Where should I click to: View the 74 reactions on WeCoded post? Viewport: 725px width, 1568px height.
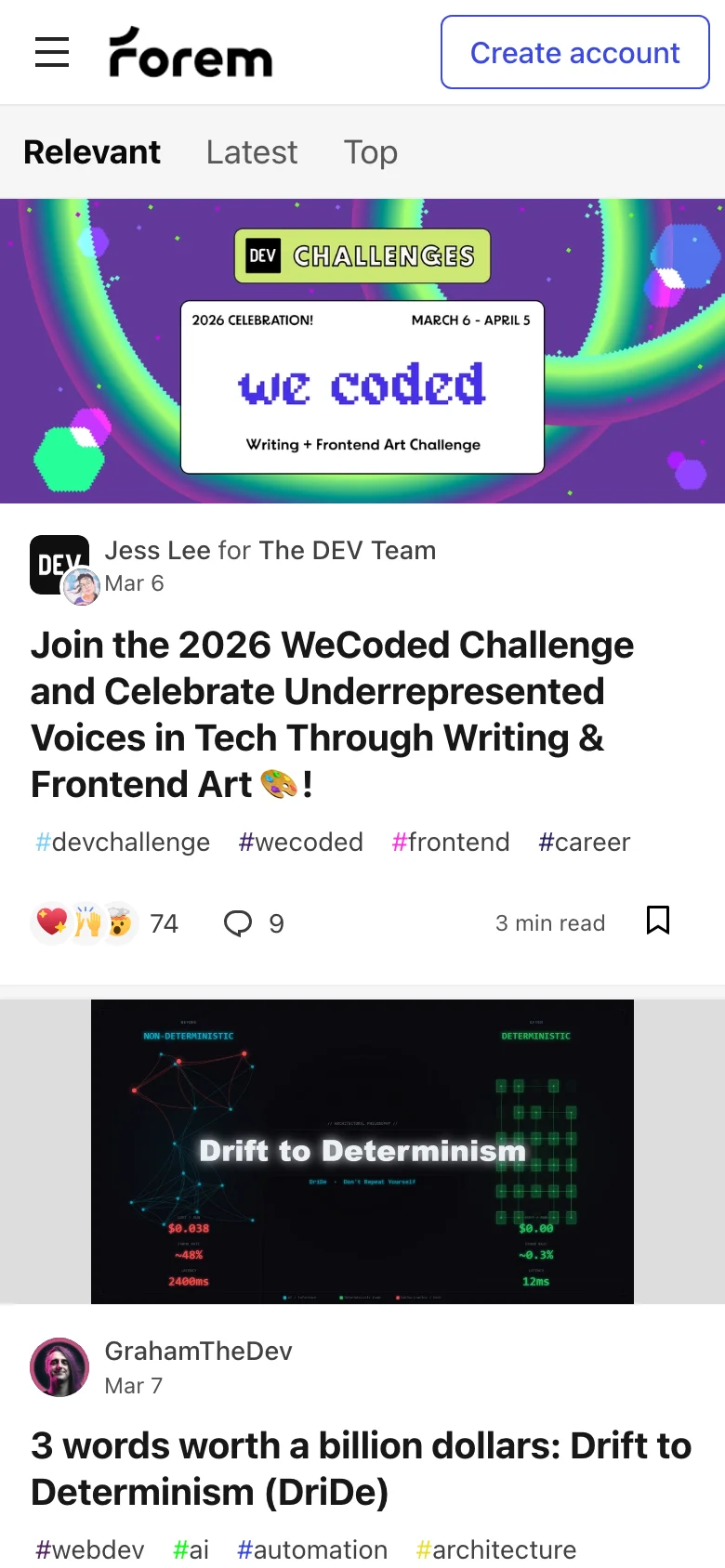104,923
